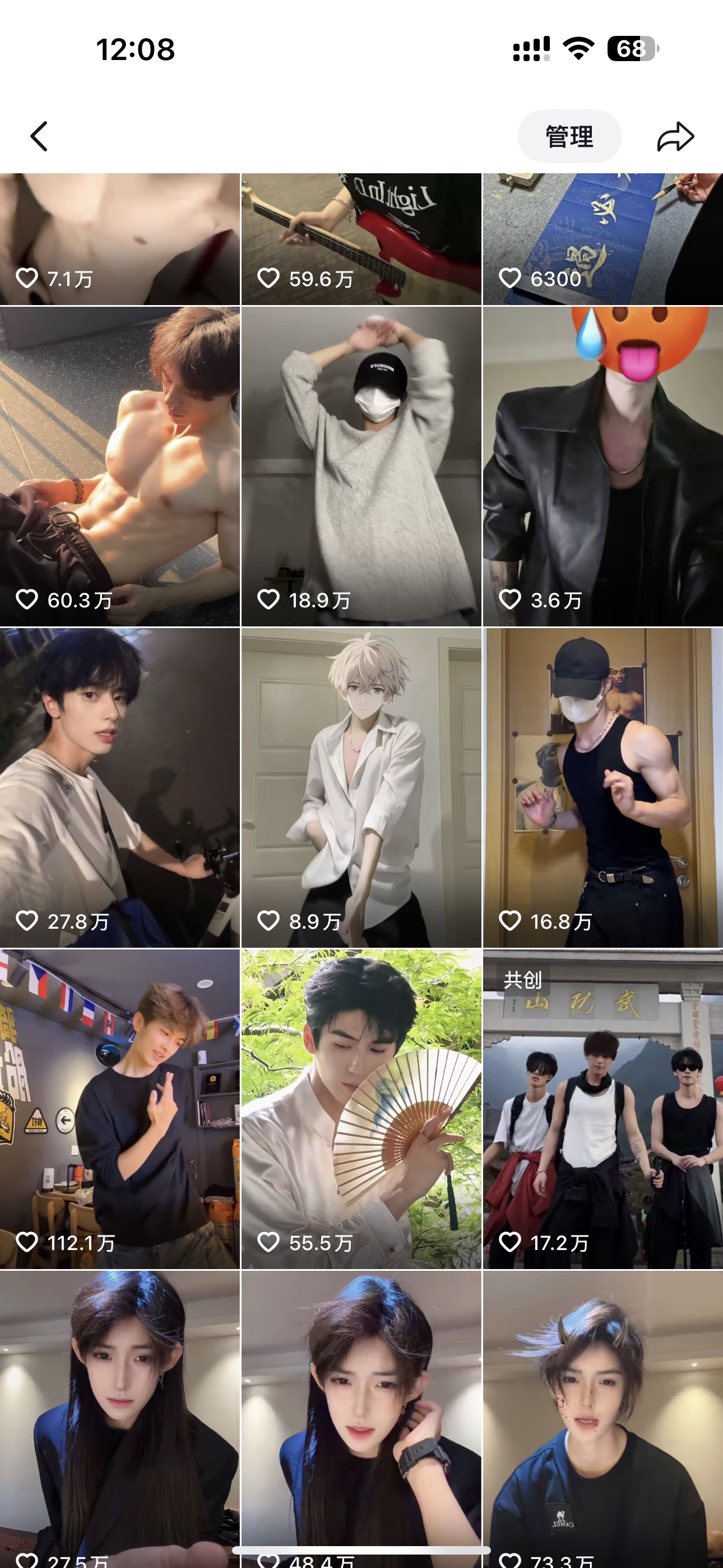The height and width of the screenshot is (1568, 723).
Task: Tap the 管理 manage button
Action: tap(569, 136)
